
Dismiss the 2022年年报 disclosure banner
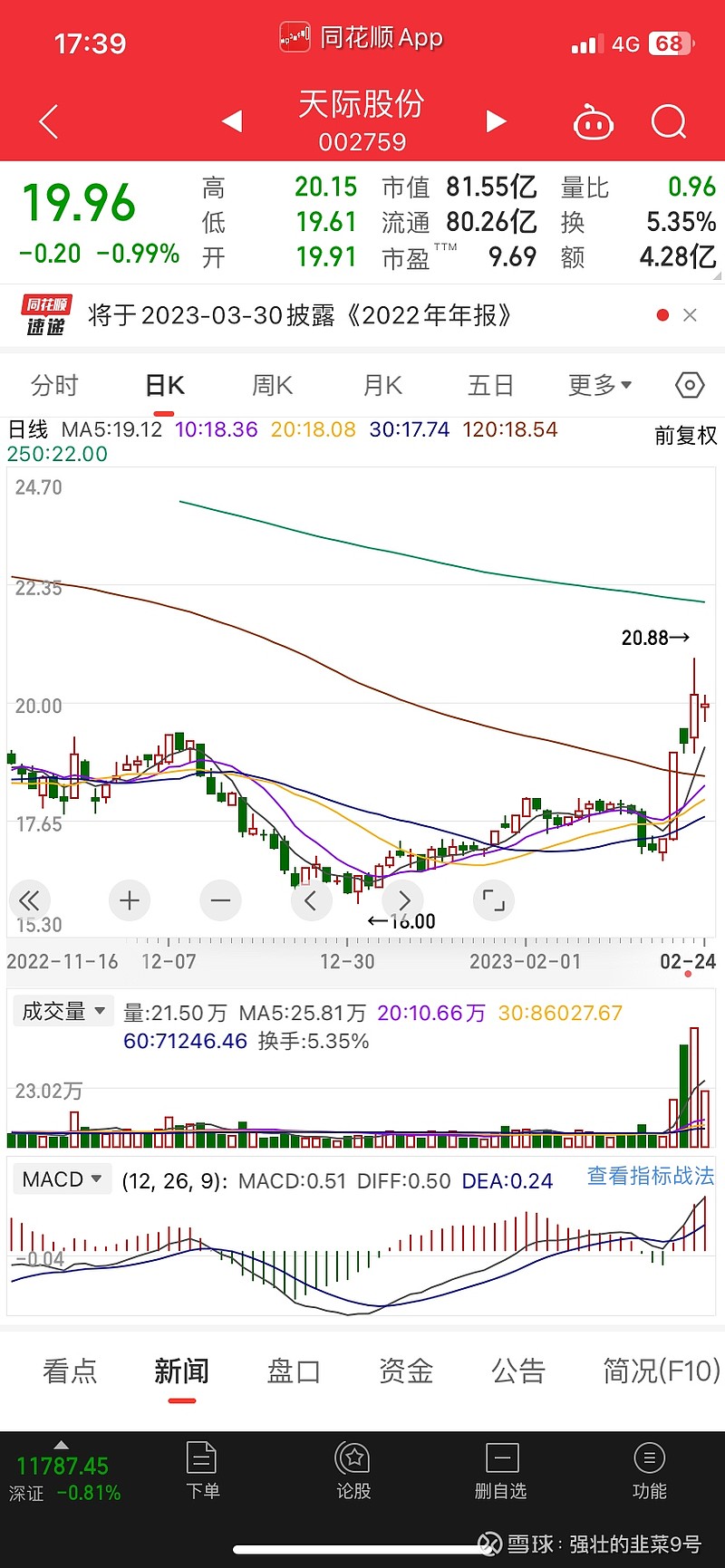click(690, 315)
